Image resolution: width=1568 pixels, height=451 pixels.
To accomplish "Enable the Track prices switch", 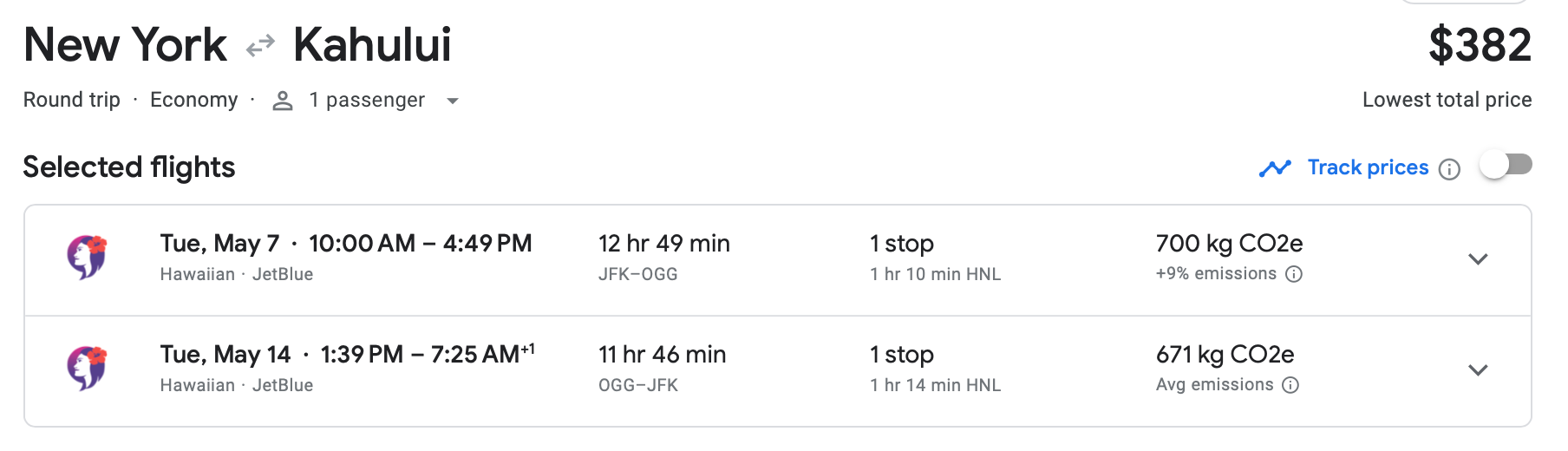I will point(1506,165).
